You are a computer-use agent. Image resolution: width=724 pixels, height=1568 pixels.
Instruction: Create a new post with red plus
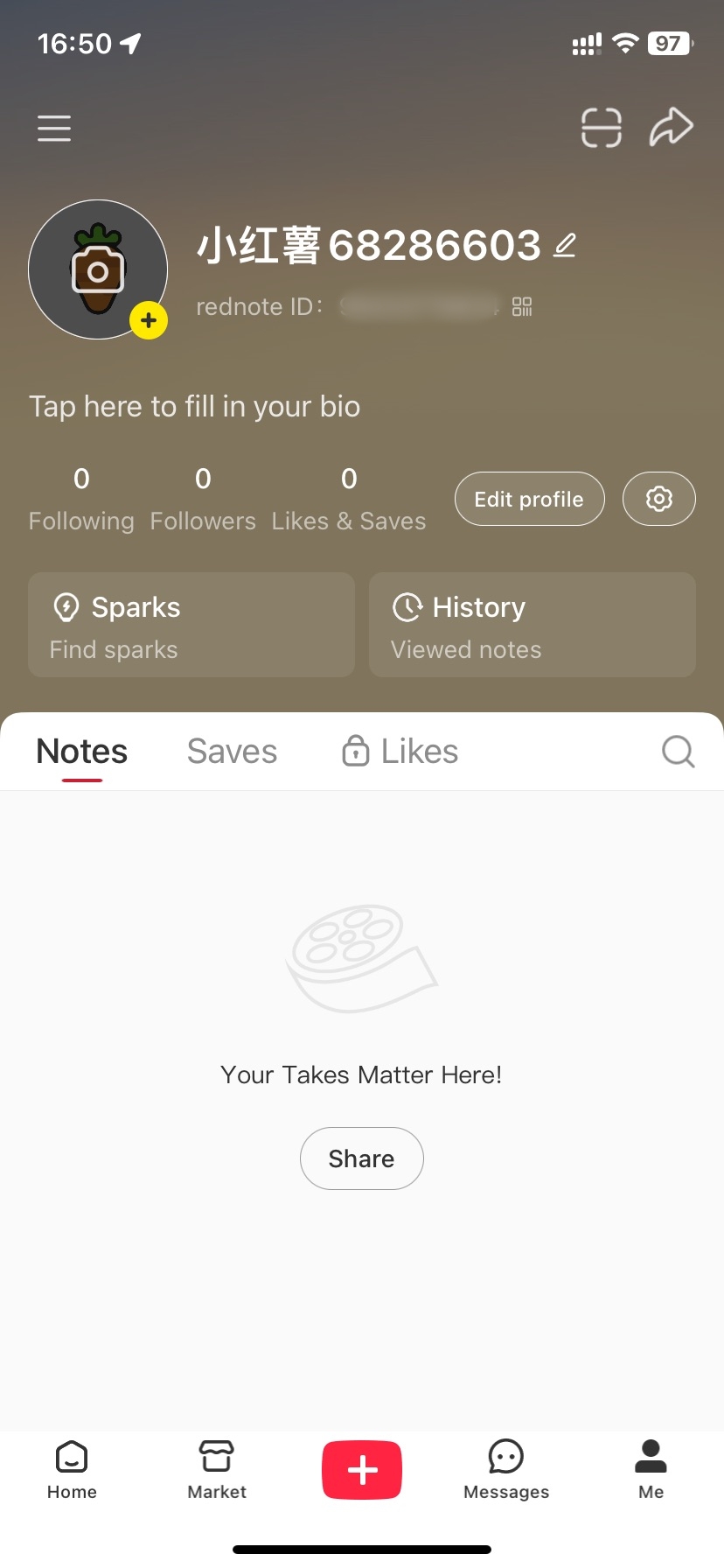tap(362, 1470)
